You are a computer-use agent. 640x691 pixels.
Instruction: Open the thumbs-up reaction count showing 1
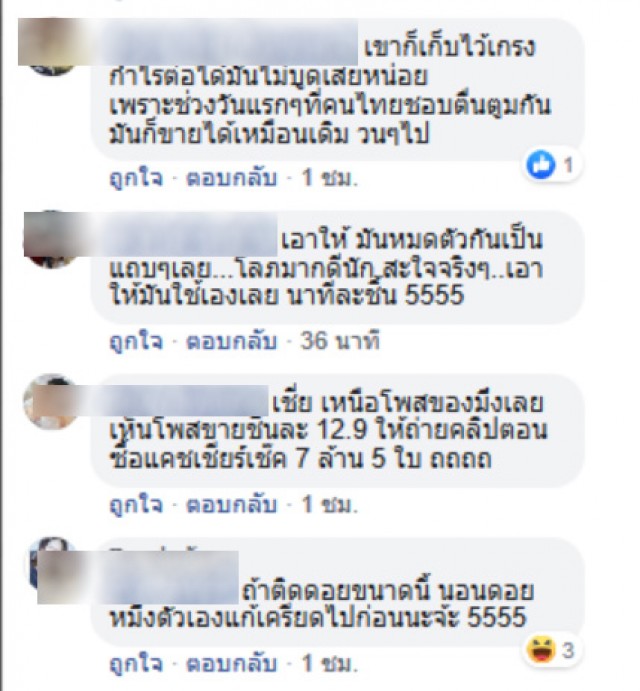click(x=552, y=166)
